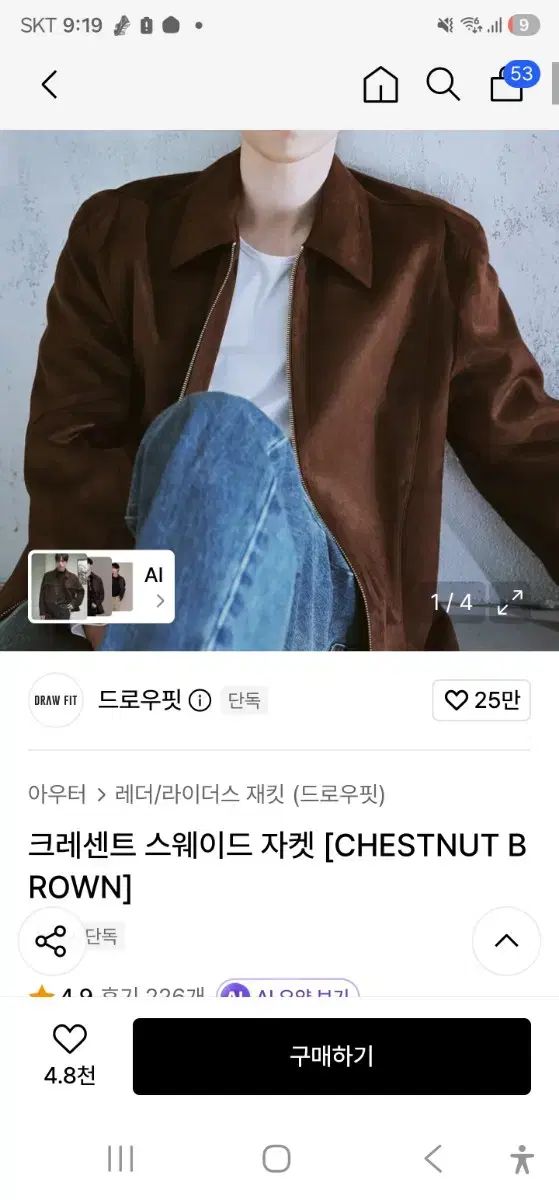The width and height of the screenshot is (559, 1200).
Task: Expand the product image to fullscreen
Action: tap(510, 602)
